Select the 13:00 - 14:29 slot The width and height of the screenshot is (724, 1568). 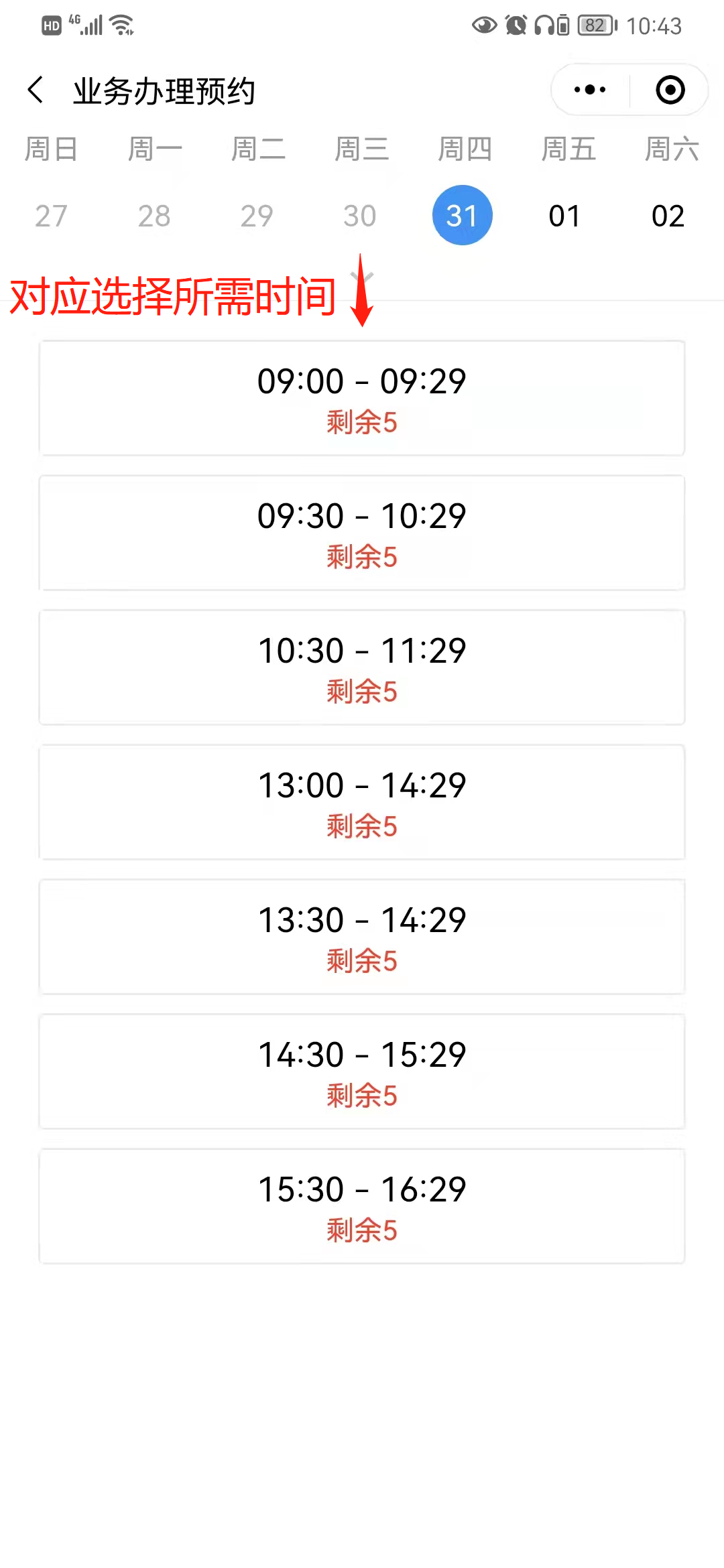(362, 803)
